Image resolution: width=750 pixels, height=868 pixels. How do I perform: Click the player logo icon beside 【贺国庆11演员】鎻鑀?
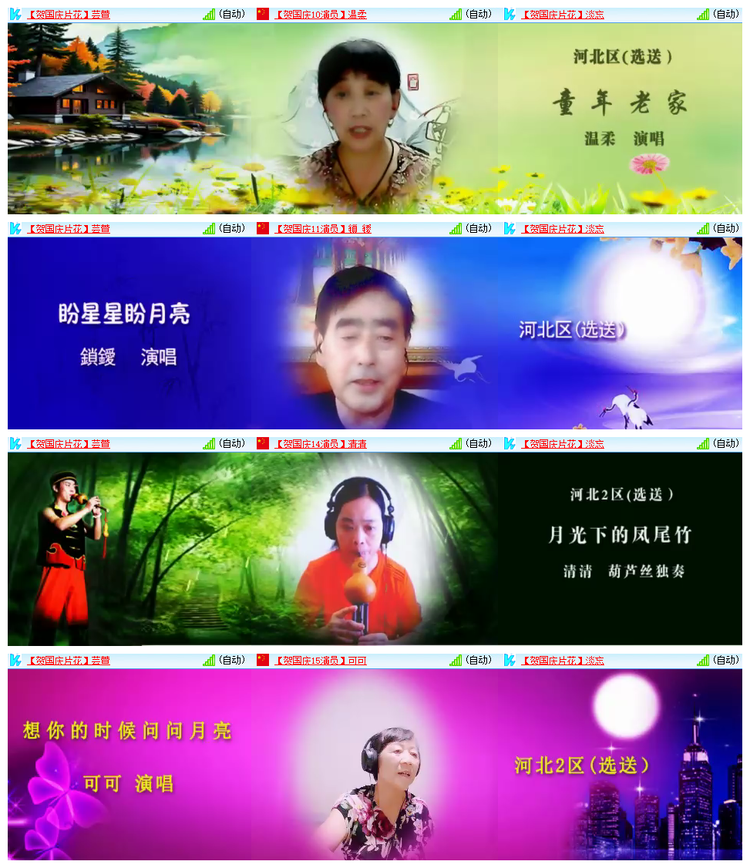coord(262,228)
